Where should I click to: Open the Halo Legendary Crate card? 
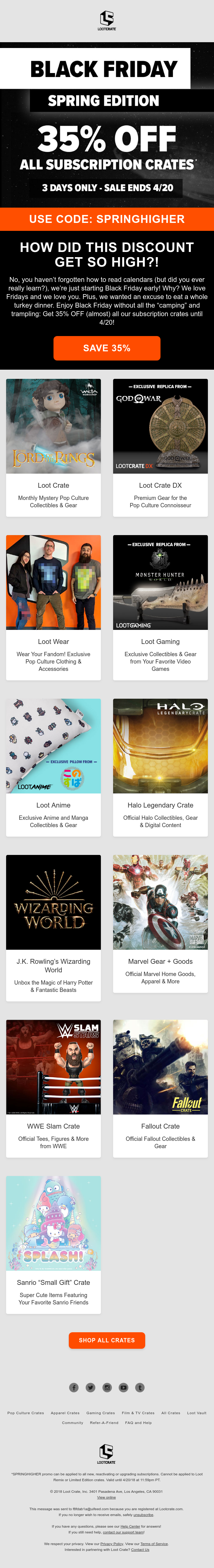pyautogui.click(x=160, y=767)
